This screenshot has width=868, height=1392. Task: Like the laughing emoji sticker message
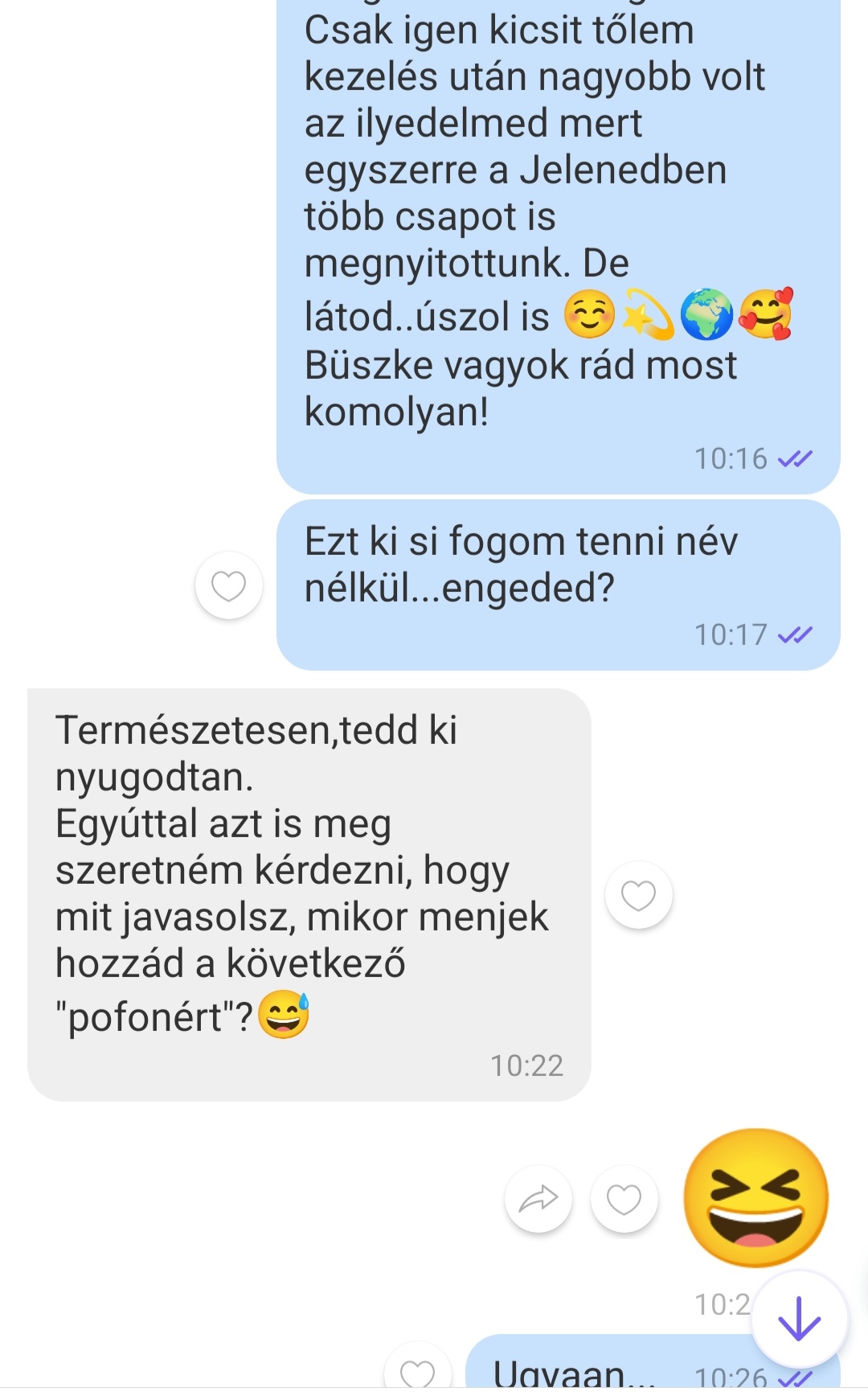point(624,1199)
